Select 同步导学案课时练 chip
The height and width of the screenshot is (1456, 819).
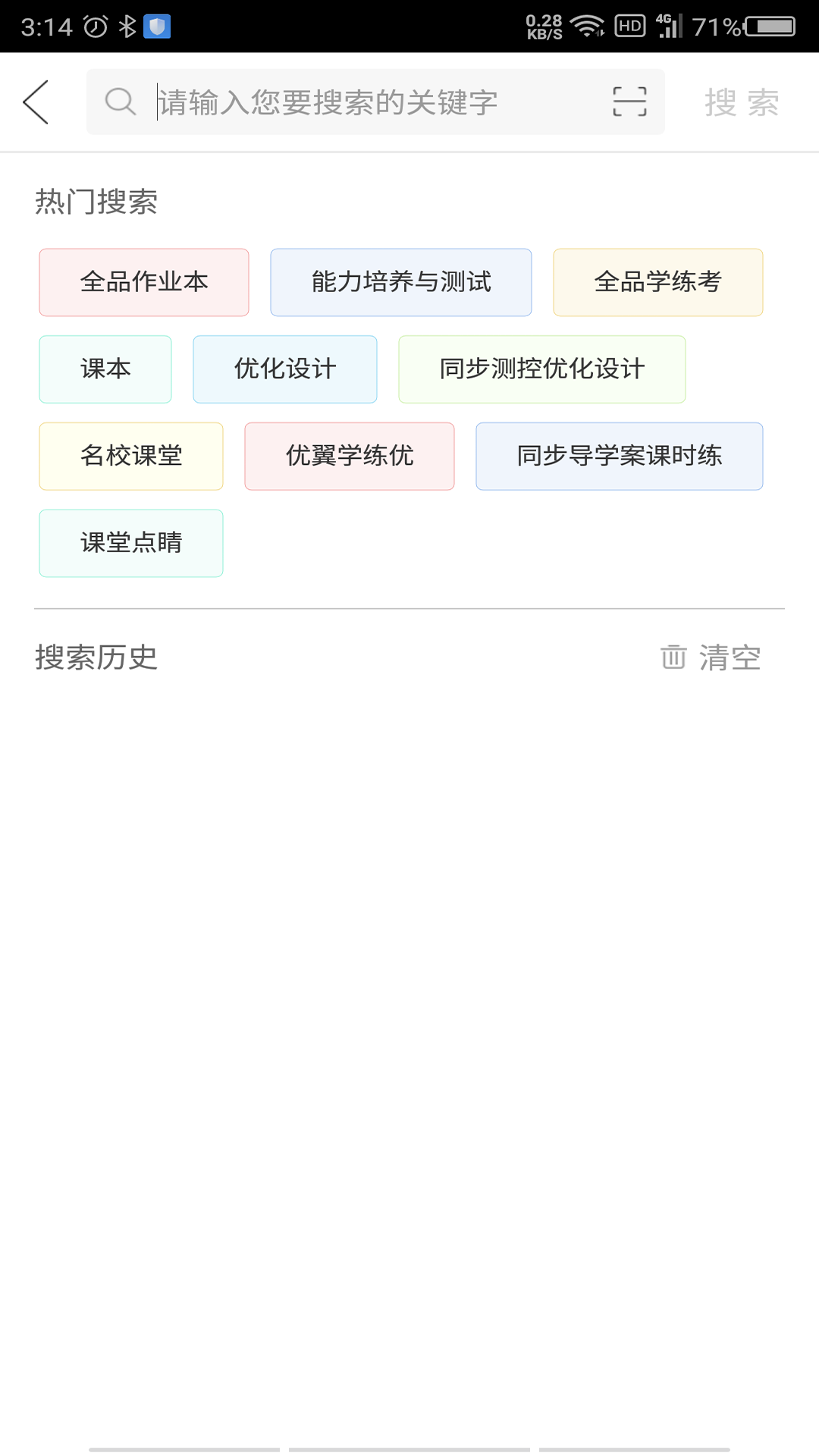(x=620, y=457)
